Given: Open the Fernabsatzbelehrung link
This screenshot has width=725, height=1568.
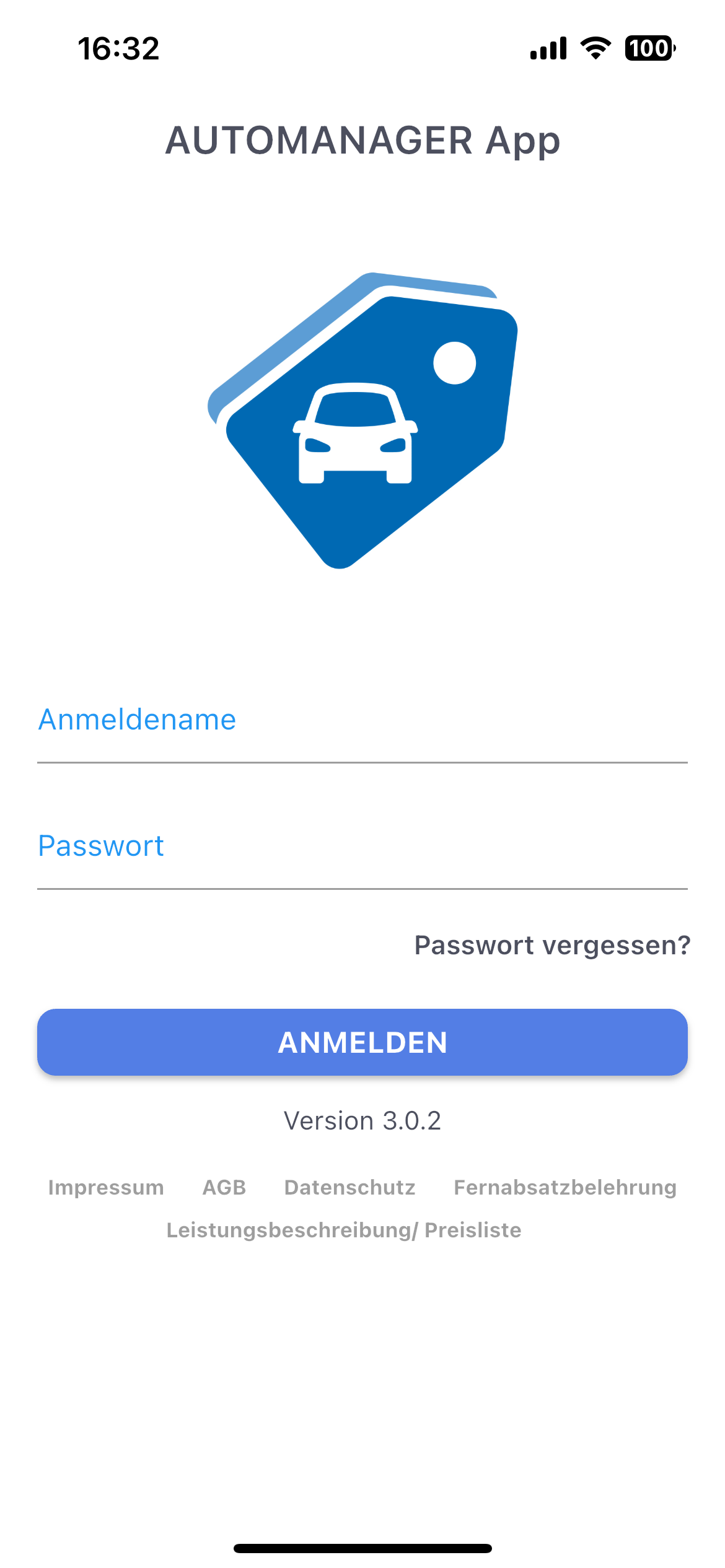Looking at the screenshot, I should click(x=565, y=1187).
